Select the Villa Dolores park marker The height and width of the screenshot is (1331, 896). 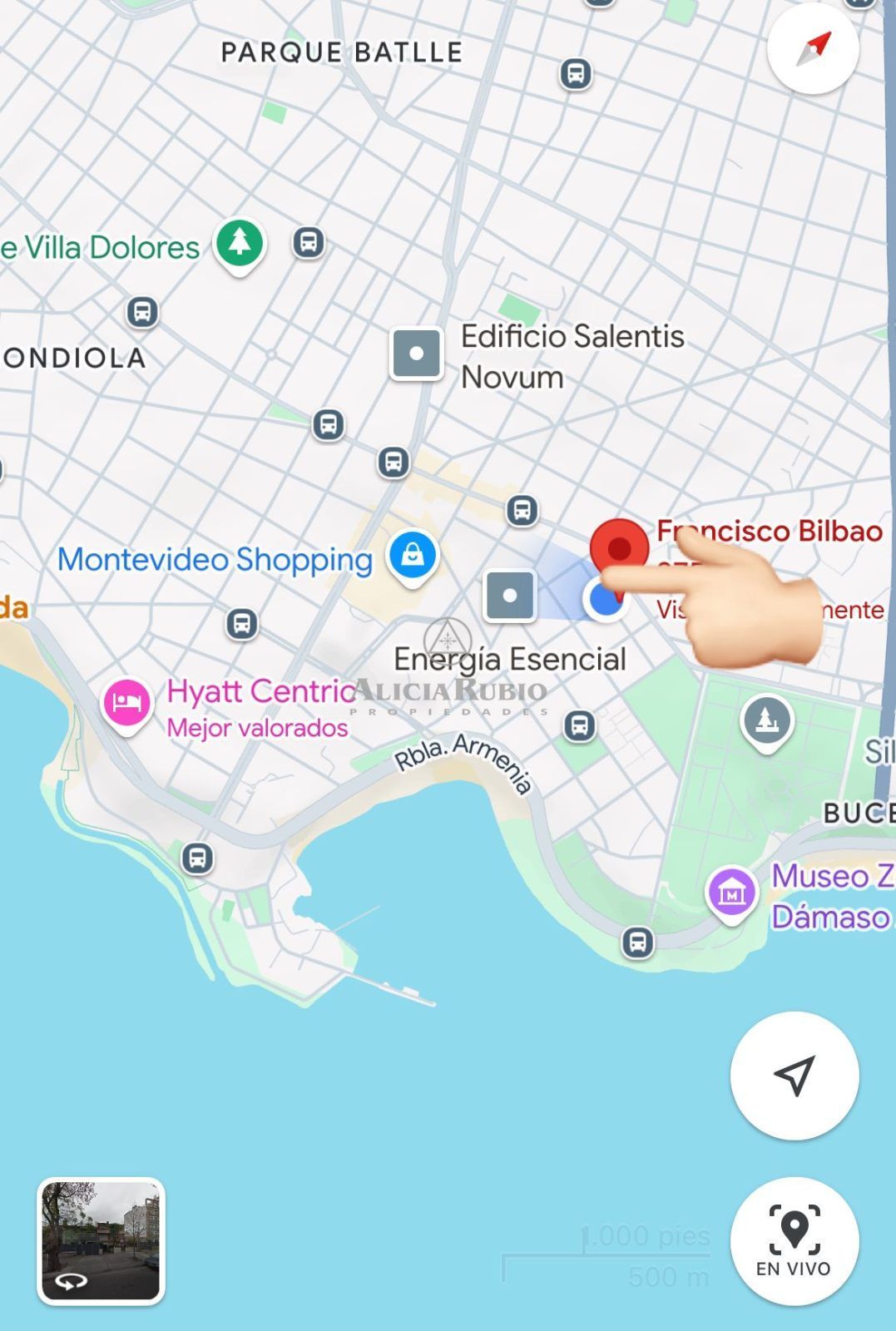240,243
